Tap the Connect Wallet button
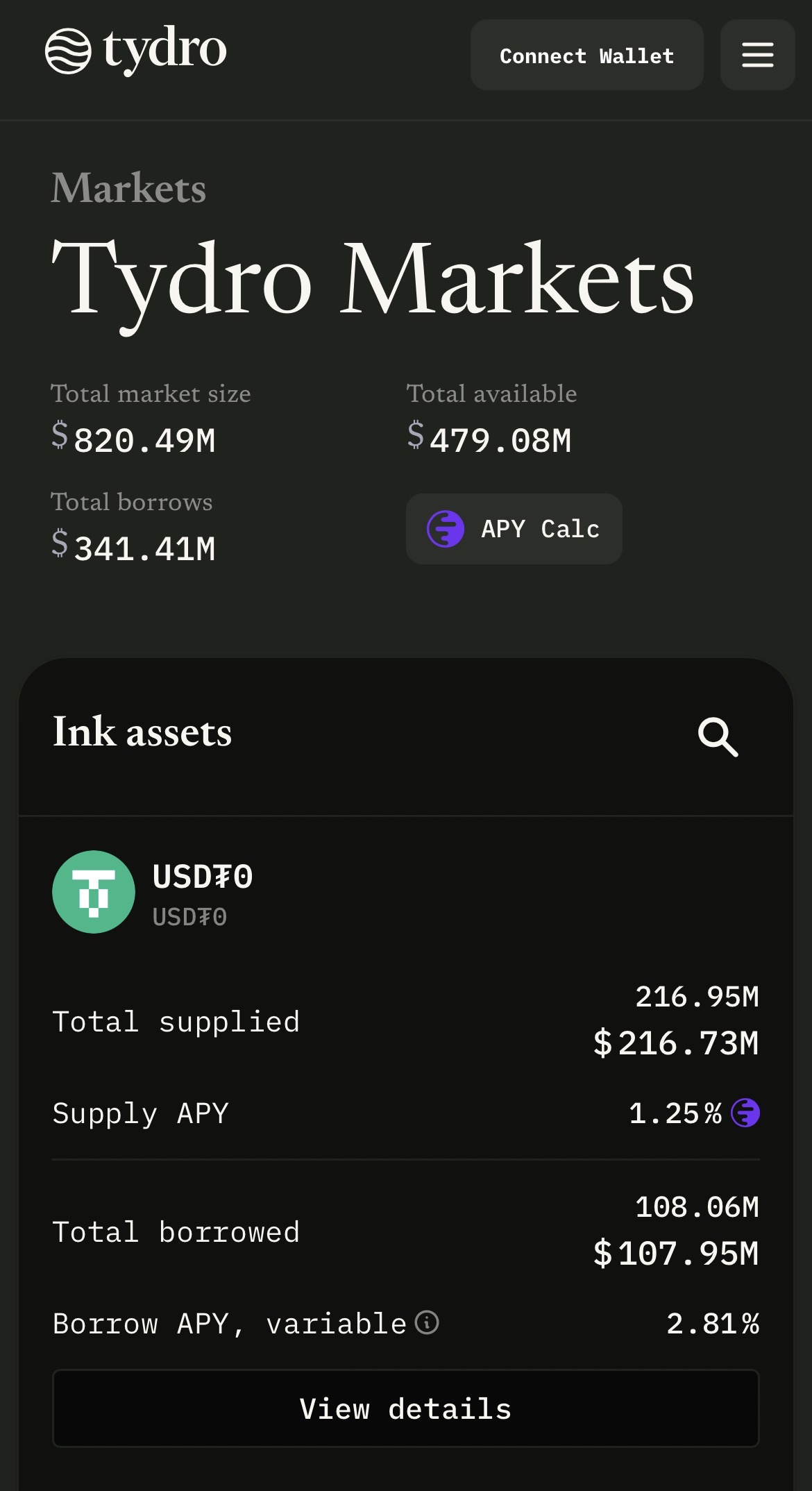This screenshot has width=812, height=1491. point(586,56)
